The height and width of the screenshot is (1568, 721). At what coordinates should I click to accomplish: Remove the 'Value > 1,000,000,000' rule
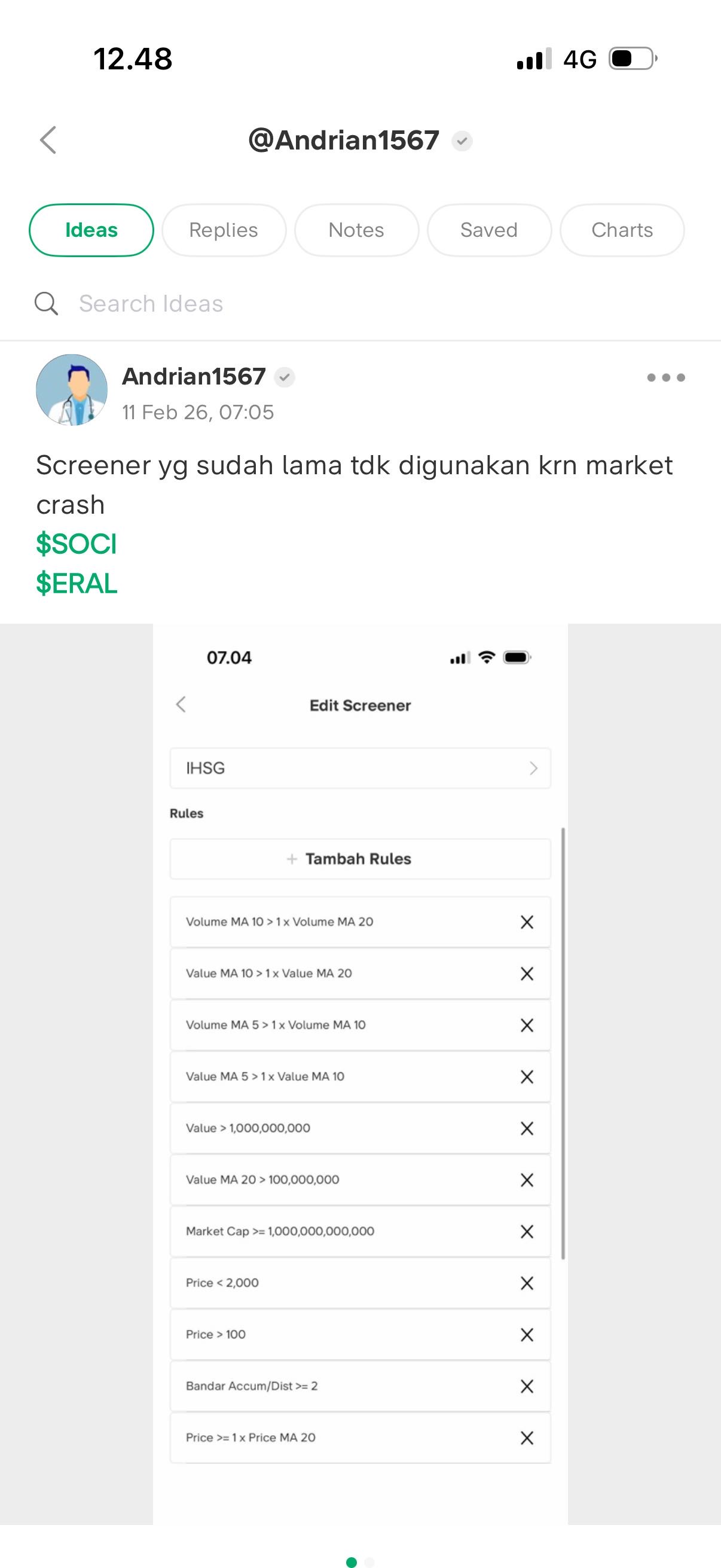(x=527, y=1128)
